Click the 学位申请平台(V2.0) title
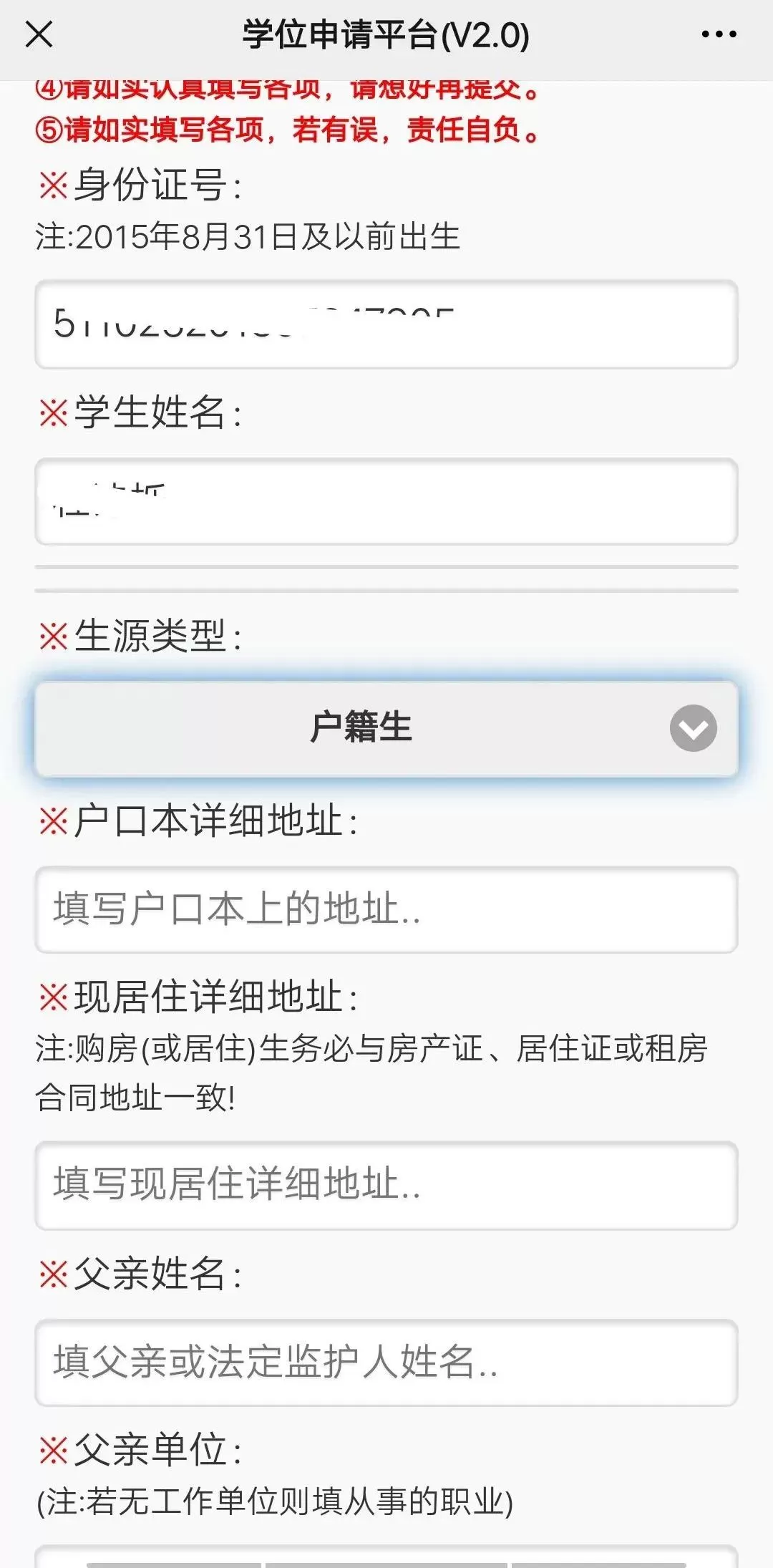 [386, 34]
